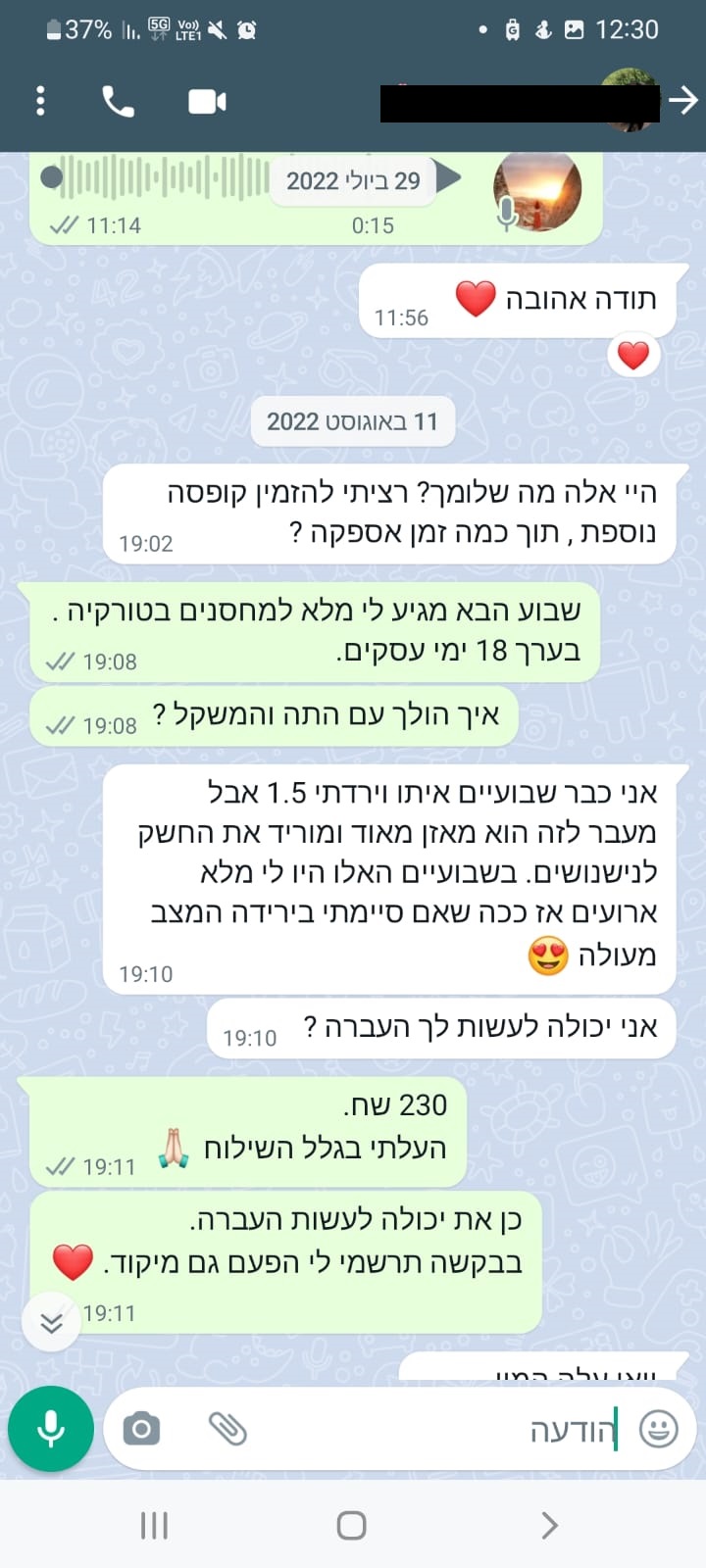Open the three-dot overflow menu
The width and height of the screenshot is (706, 1568).
40,101
